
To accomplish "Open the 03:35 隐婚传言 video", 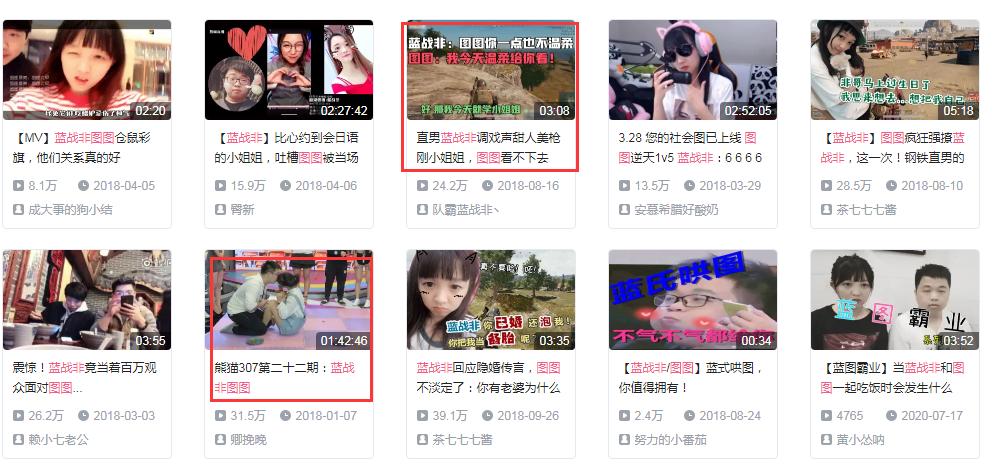I will pos(490,300).
